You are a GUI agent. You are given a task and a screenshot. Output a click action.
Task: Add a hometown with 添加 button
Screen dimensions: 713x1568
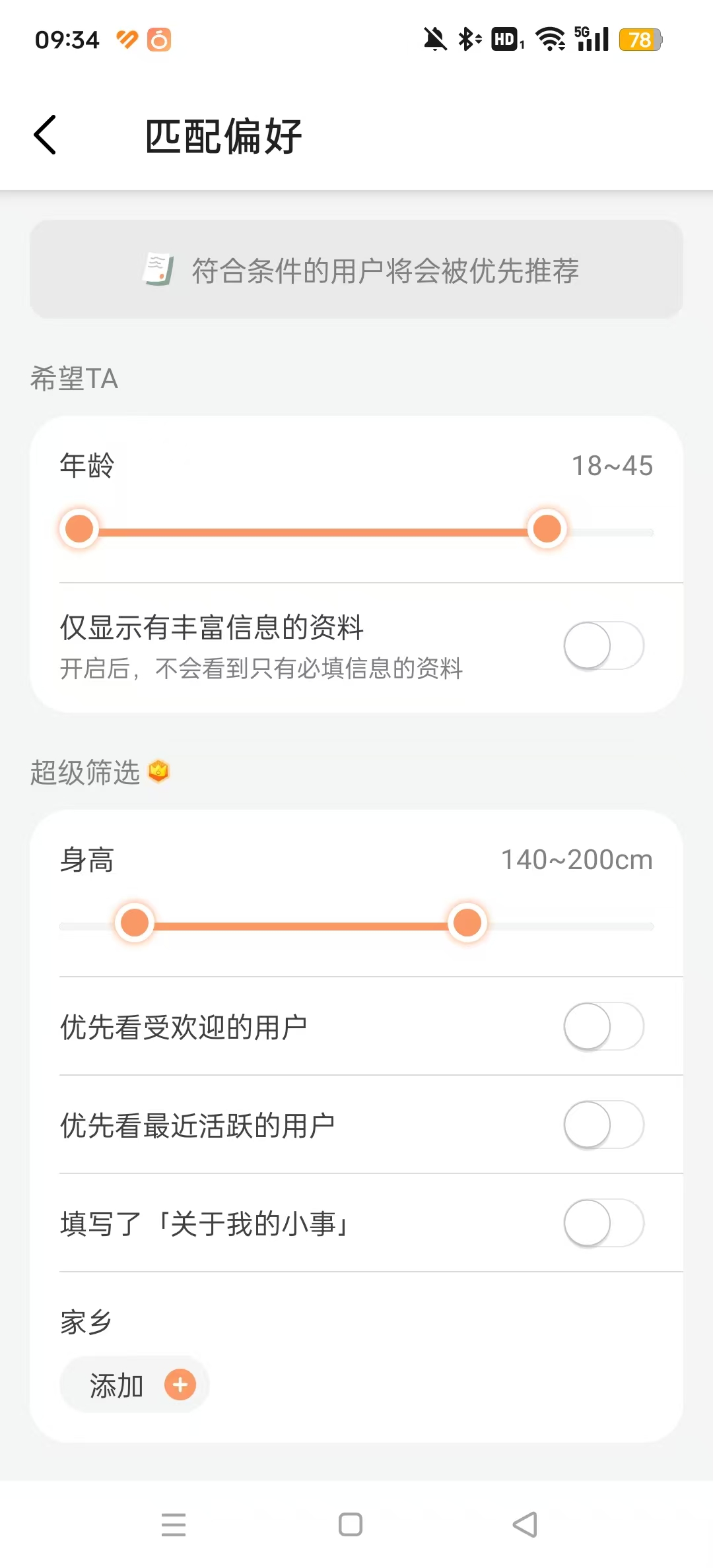pyautogui.click(x=135, y=1385)
